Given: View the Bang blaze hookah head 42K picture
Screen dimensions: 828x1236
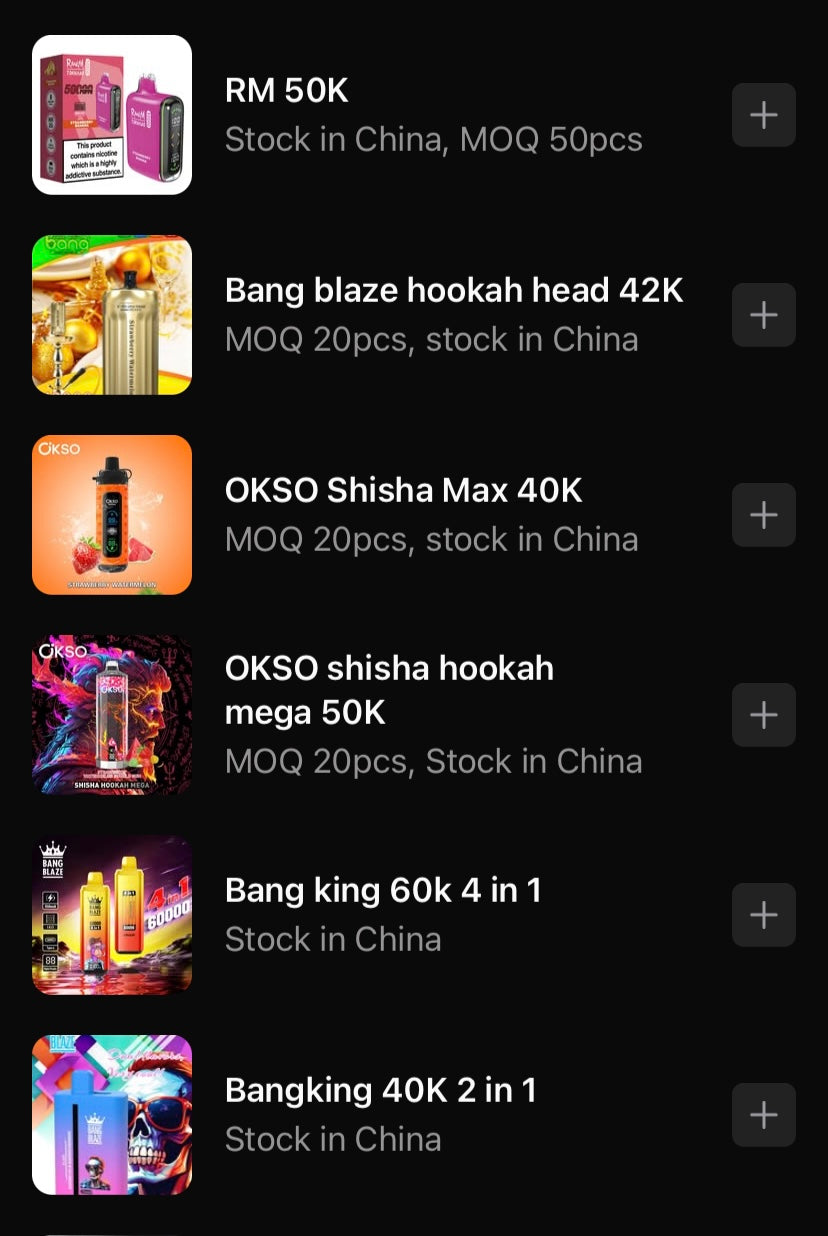Looking at the screenshot, I should [x=112, y=315].
